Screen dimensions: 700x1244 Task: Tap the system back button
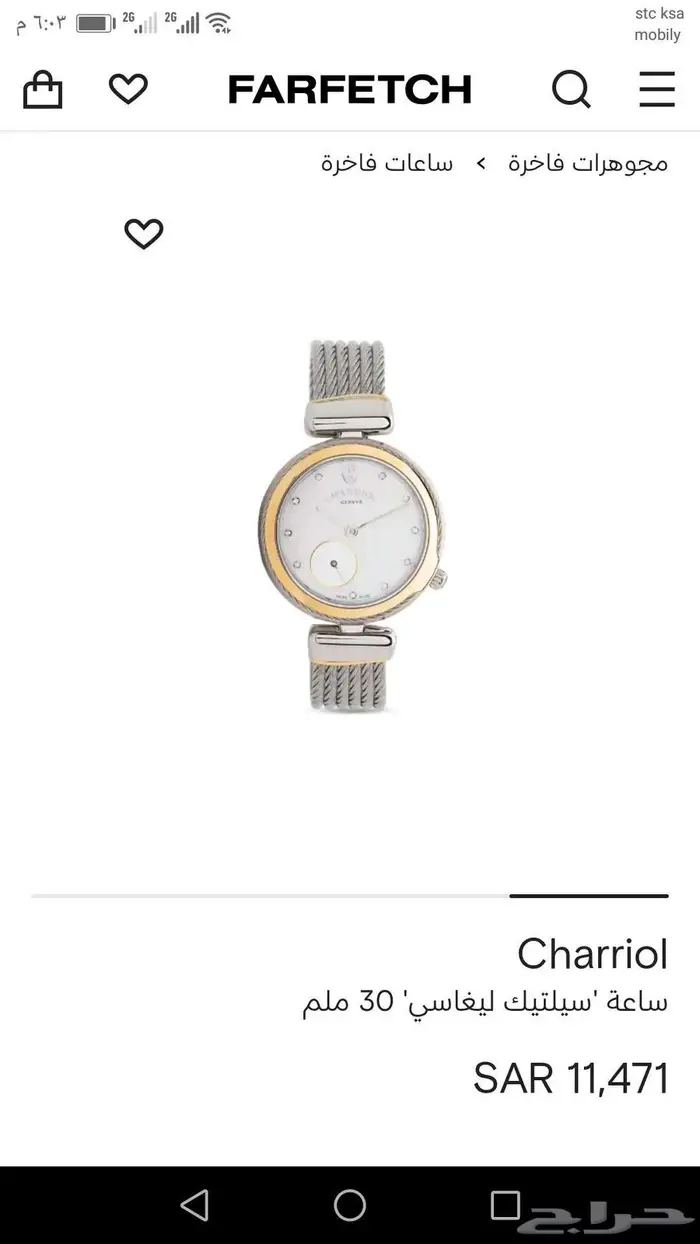tap(195, 1204)
